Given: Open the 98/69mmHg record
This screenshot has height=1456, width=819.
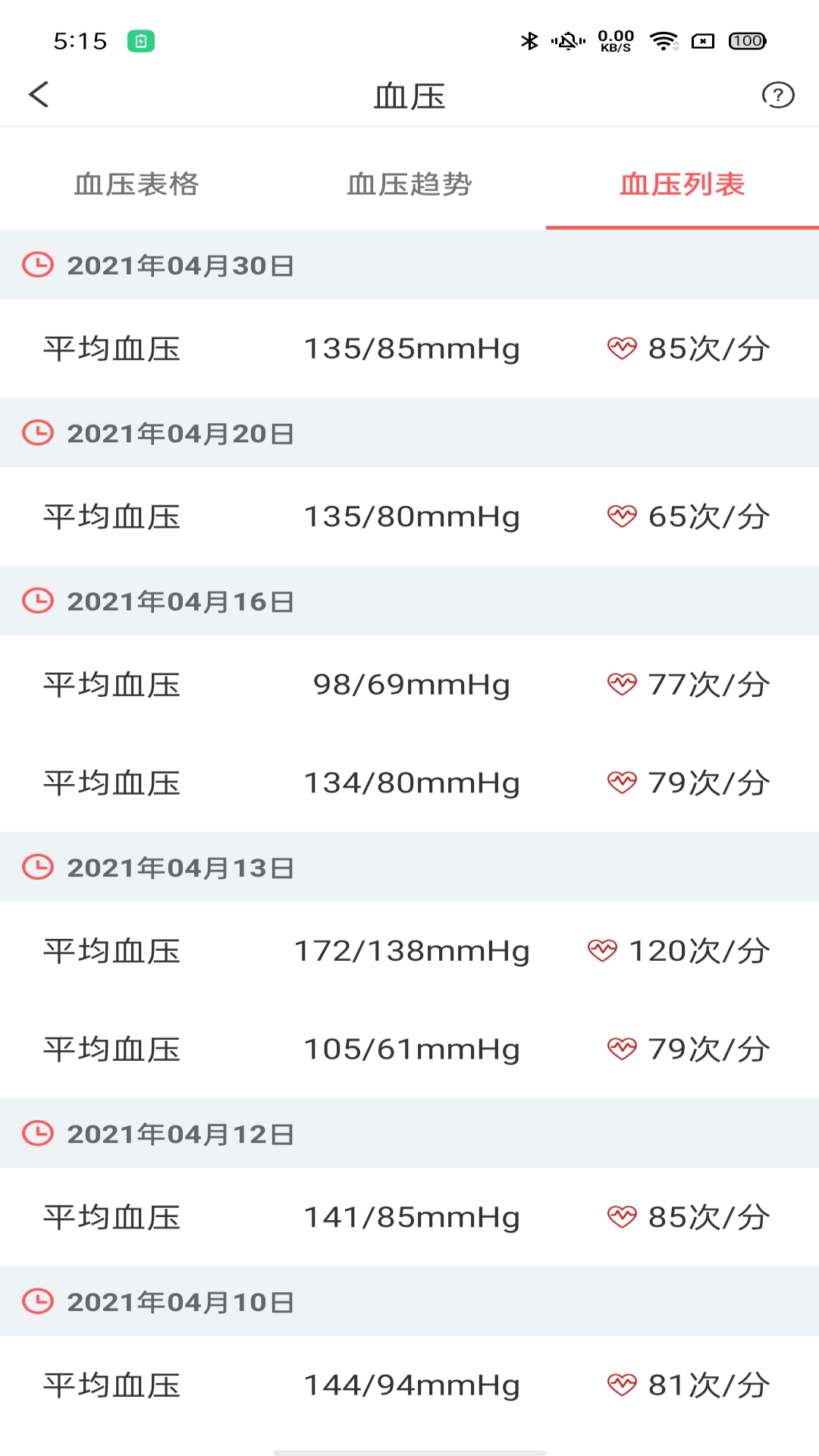Looking at the screenshot, I should coord(409,685).
